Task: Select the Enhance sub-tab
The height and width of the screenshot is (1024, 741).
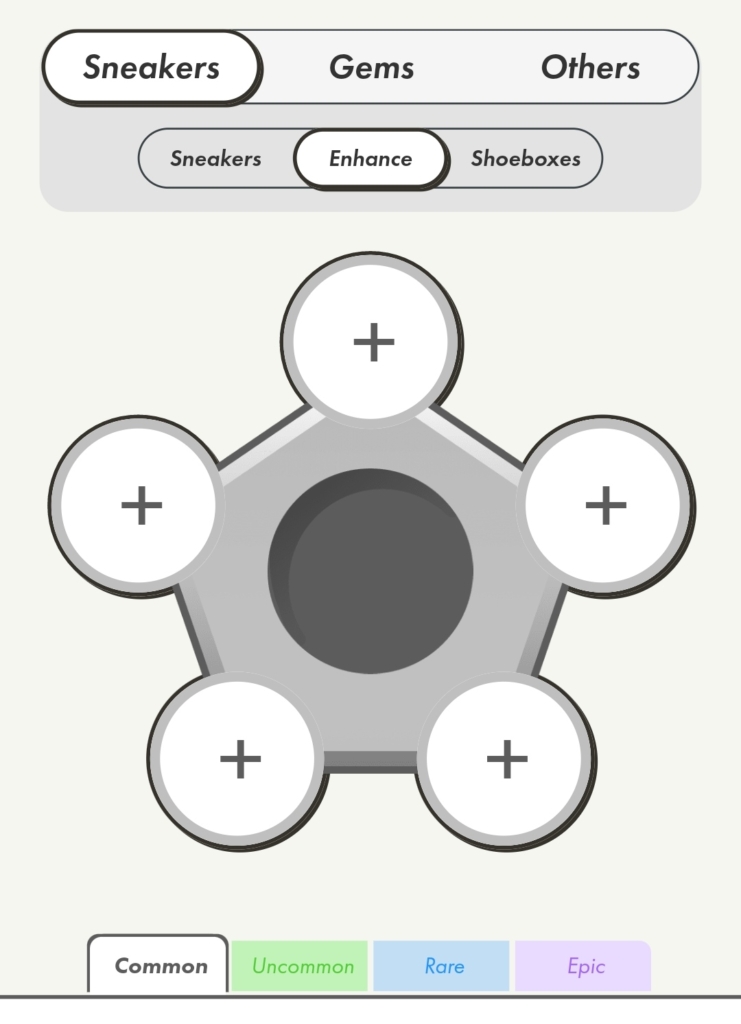Action: coord(370,158)
